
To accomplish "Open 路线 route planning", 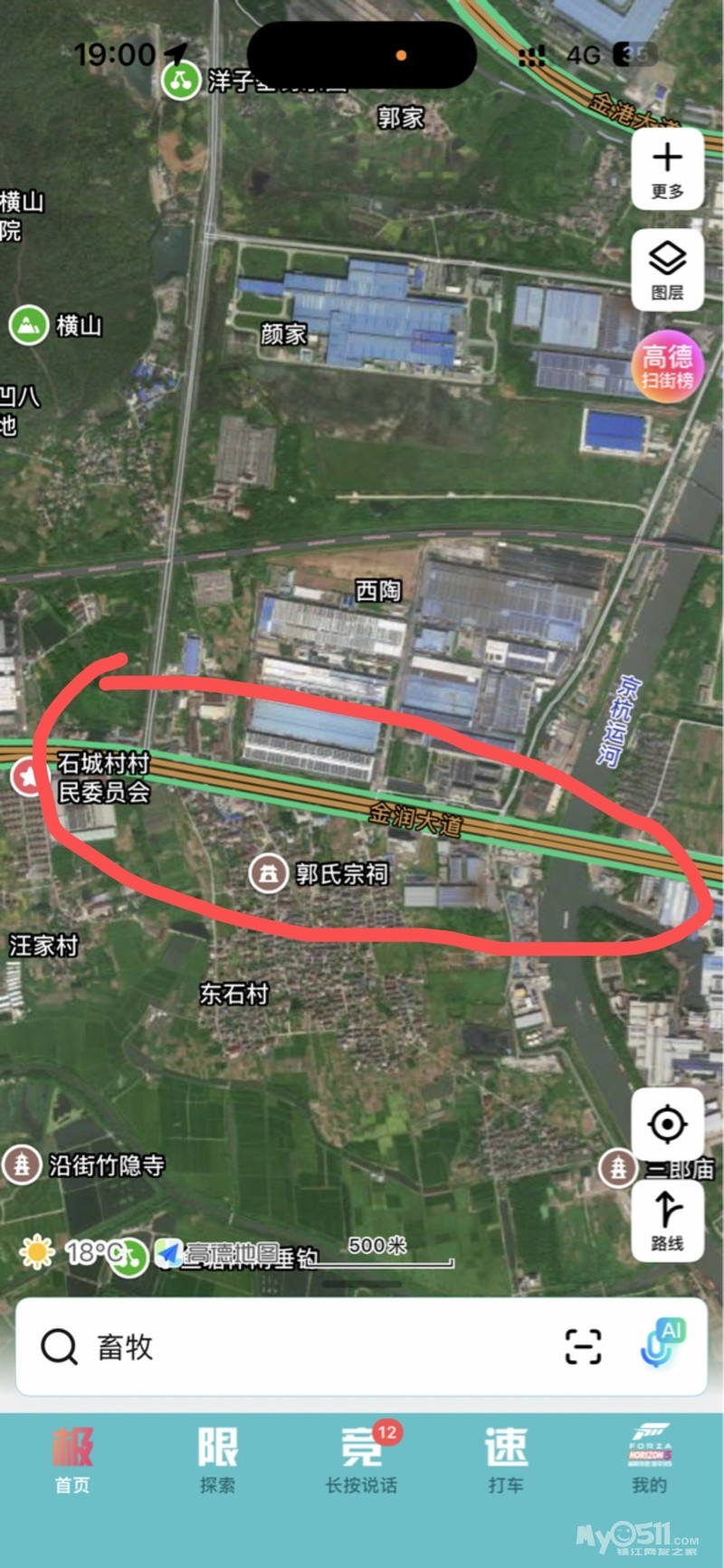I will 667,1220.
